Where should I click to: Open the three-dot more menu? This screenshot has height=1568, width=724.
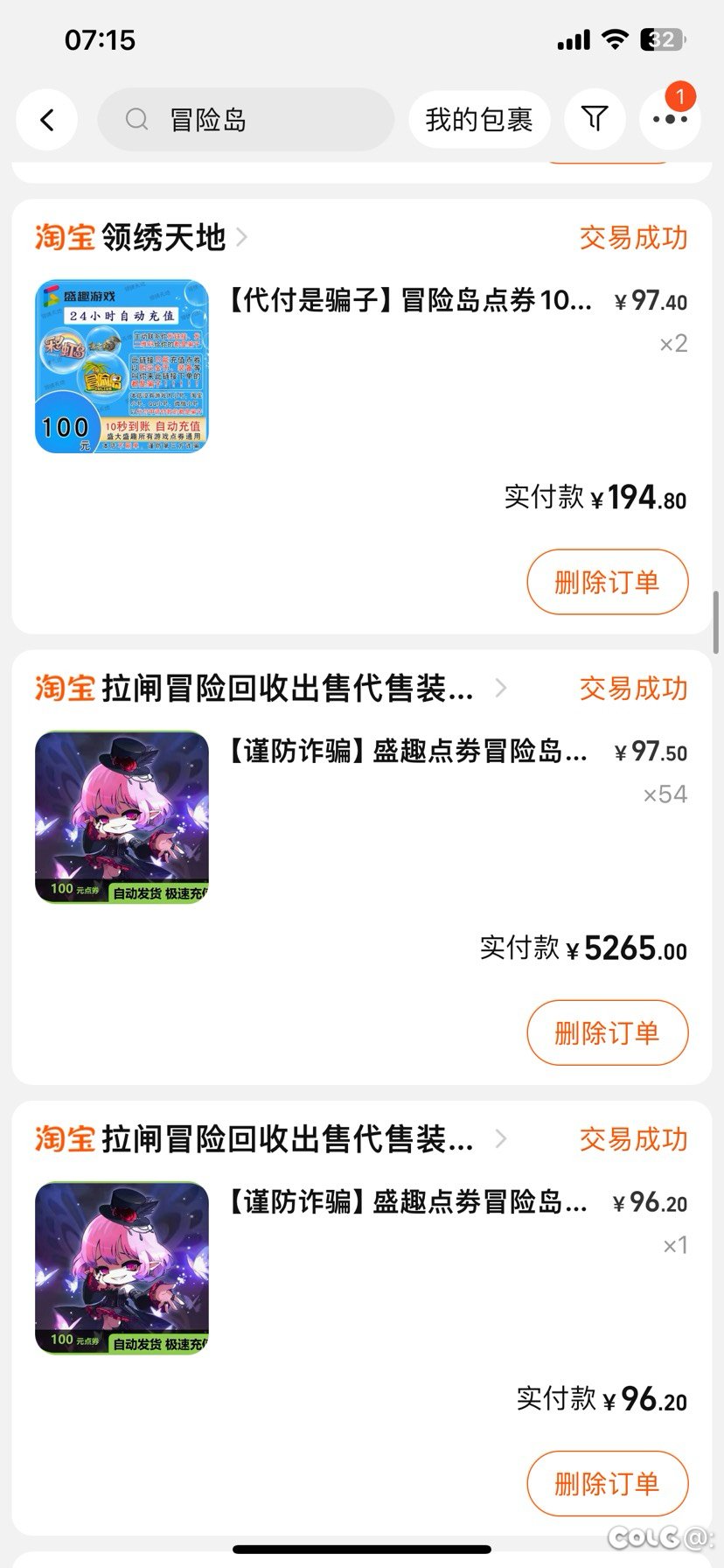click(670, 119)
